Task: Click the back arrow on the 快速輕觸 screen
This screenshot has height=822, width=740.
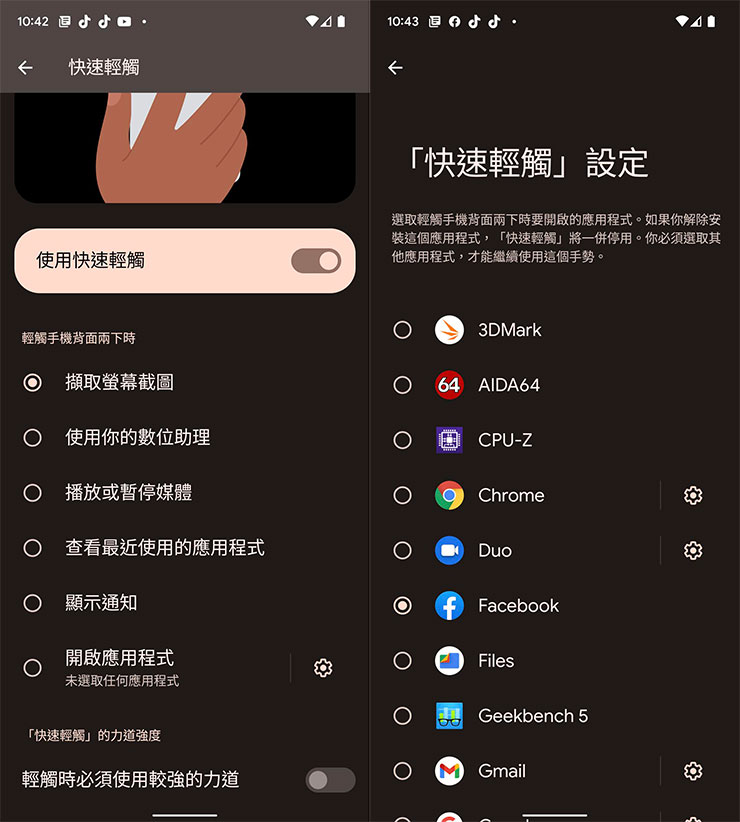Action: 25,67
